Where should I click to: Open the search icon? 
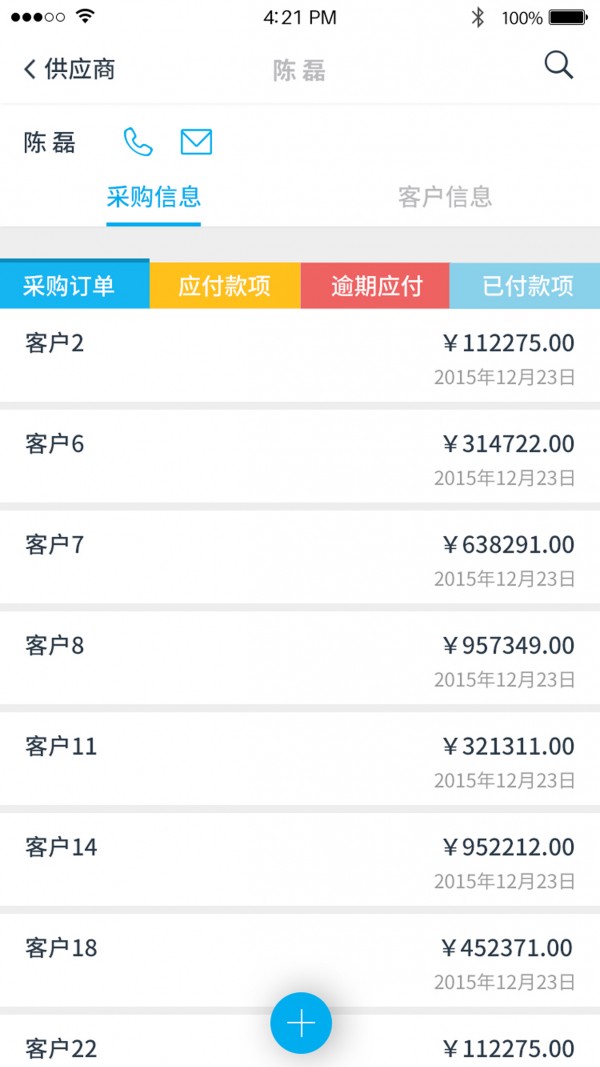(559, 67)
